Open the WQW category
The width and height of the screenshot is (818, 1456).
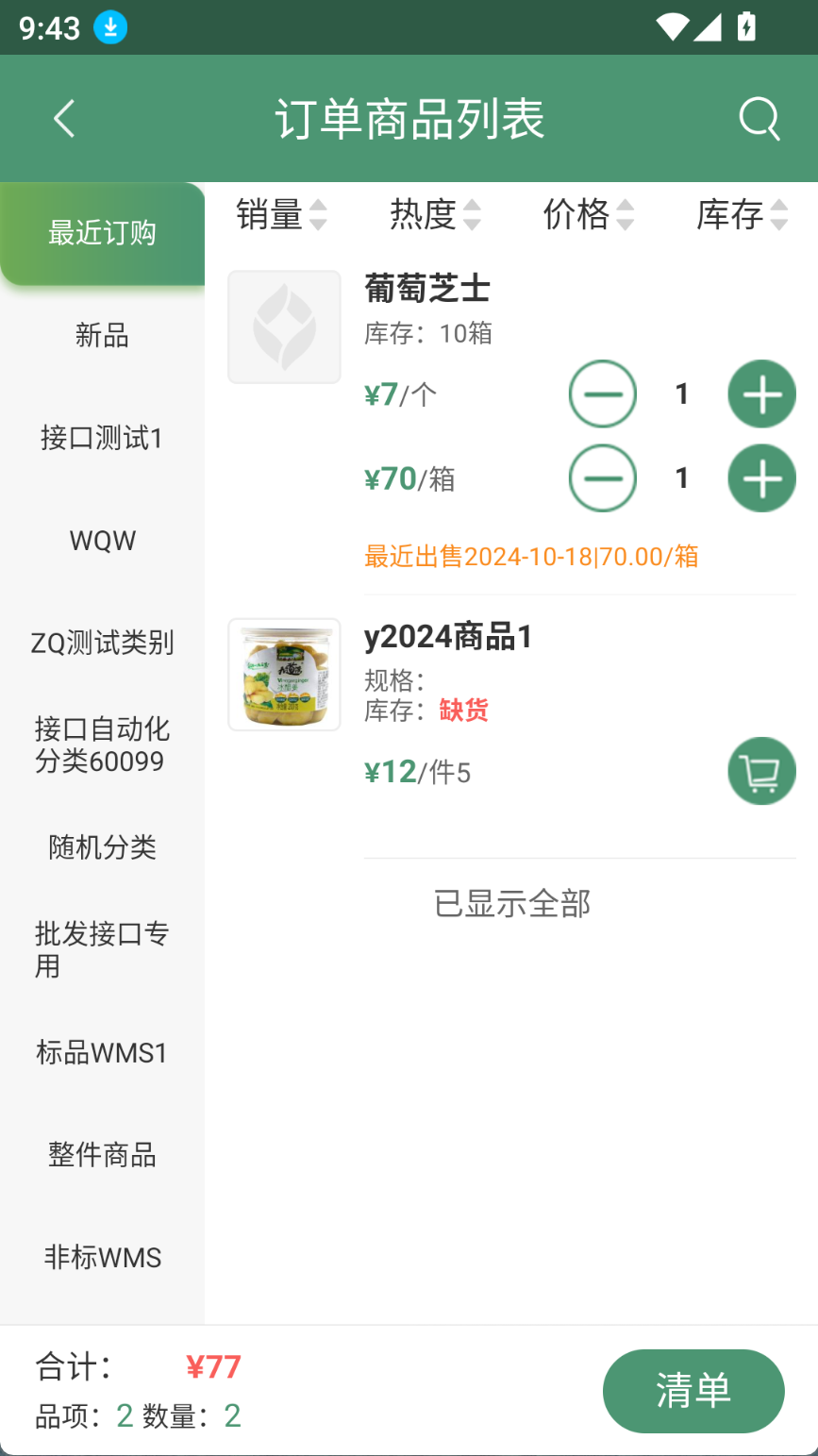[102, 541]
